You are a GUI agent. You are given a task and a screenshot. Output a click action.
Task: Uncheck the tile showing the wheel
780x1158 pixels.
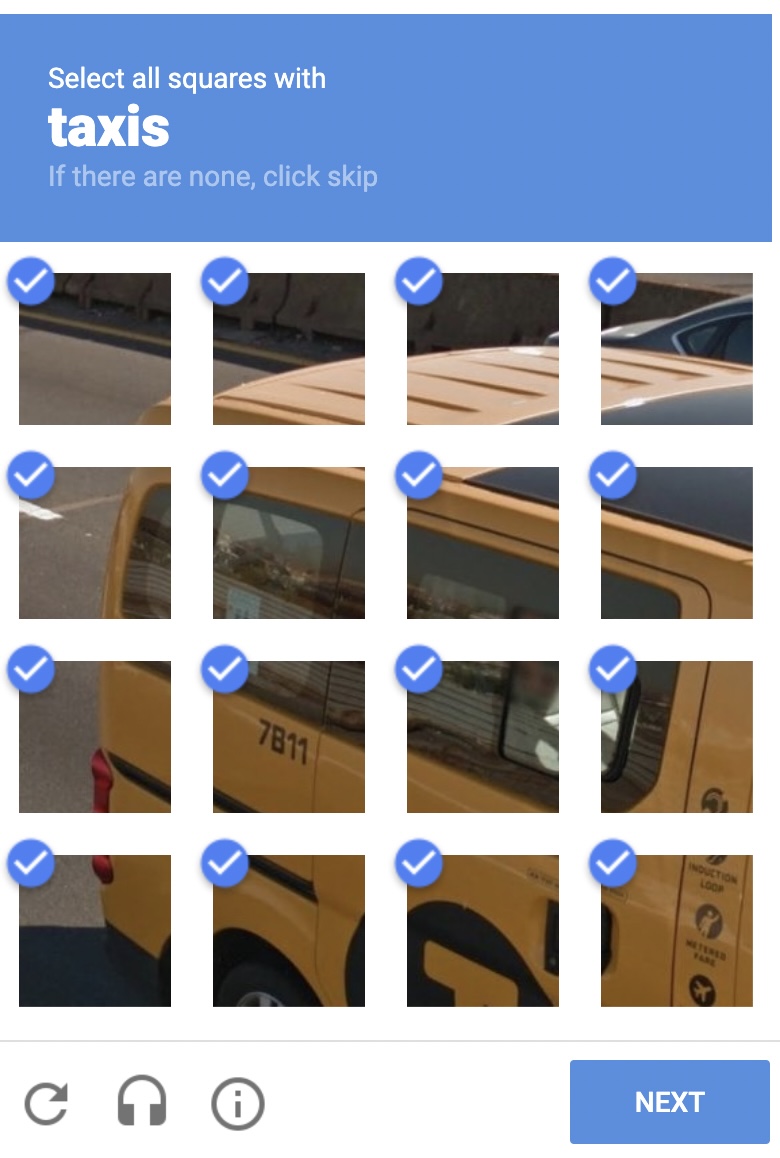click(x=288, y=930)
